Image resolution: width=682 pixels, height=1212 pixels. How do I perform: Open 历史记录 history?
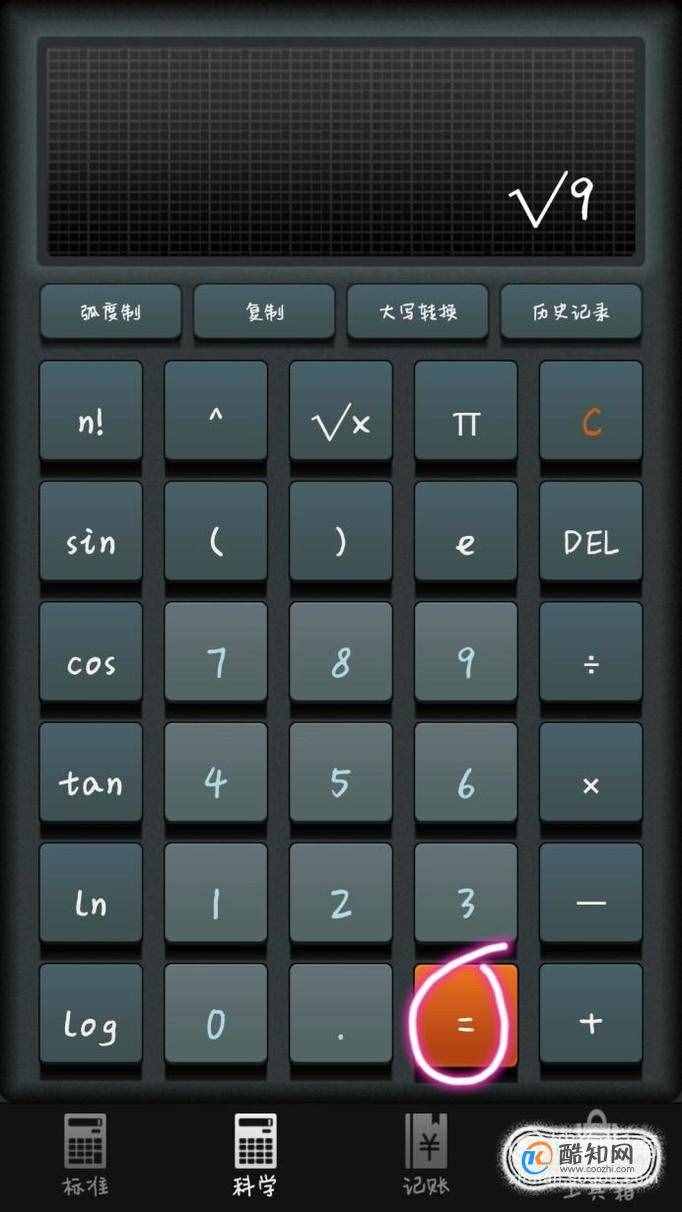tap(571, 312)
